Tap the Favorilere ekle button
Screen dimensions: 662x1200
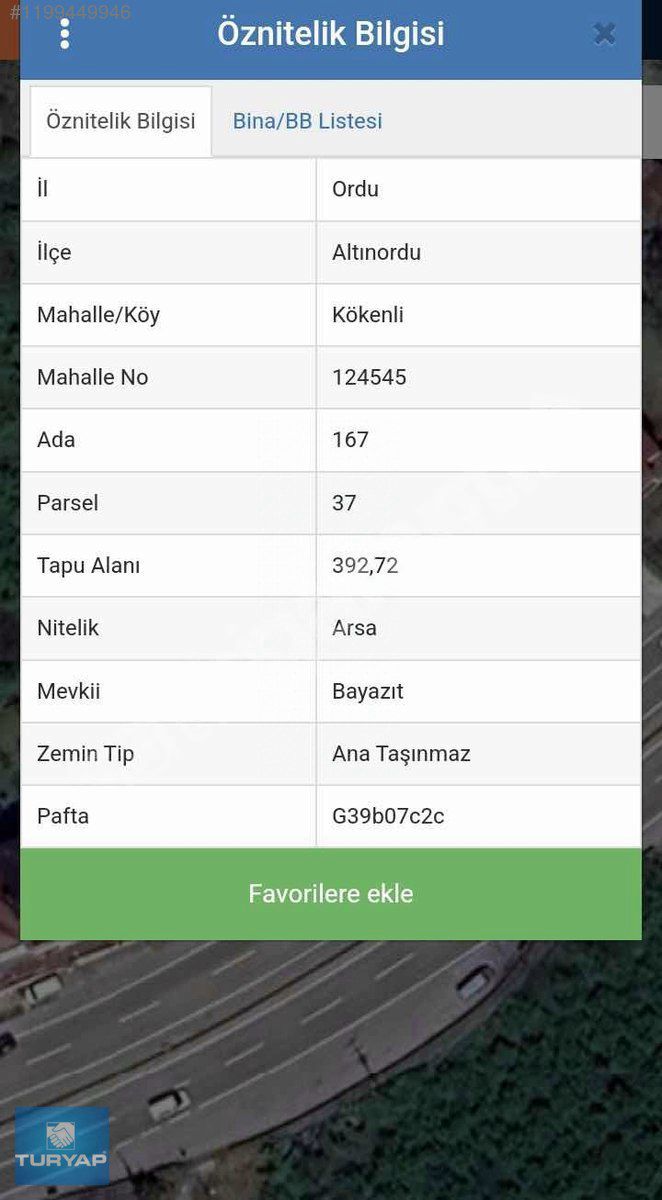pyautogui.click(x=331, y=894)
